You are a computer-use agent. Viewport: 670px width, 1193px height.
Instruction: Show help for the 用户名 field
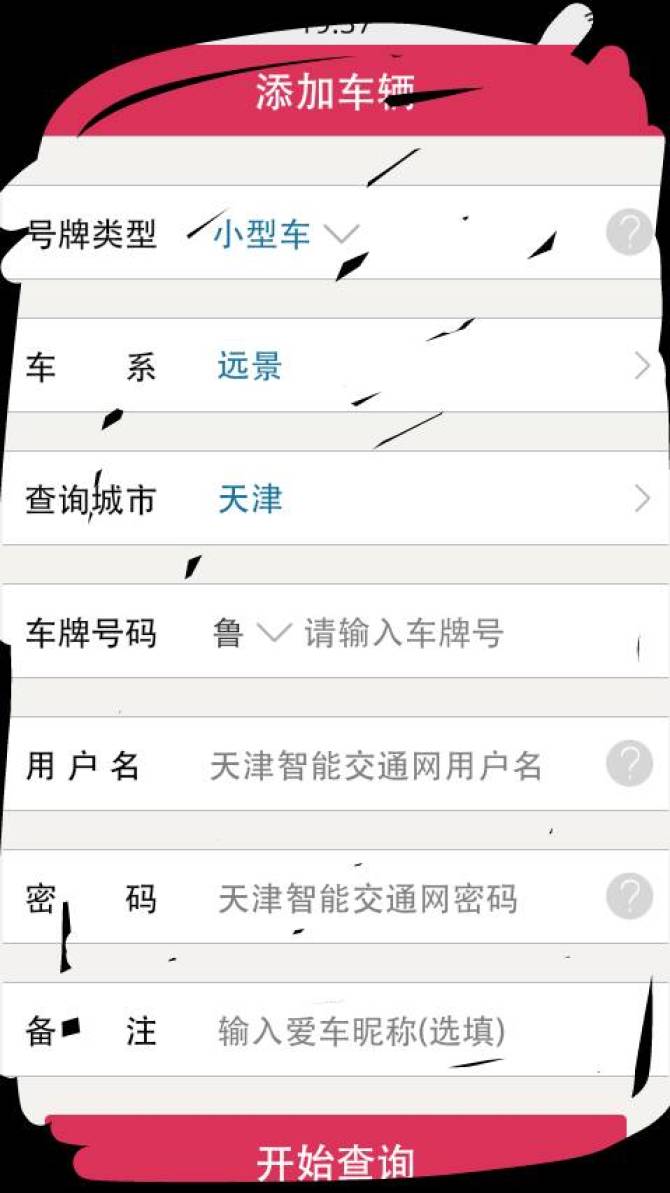[629, 765]
